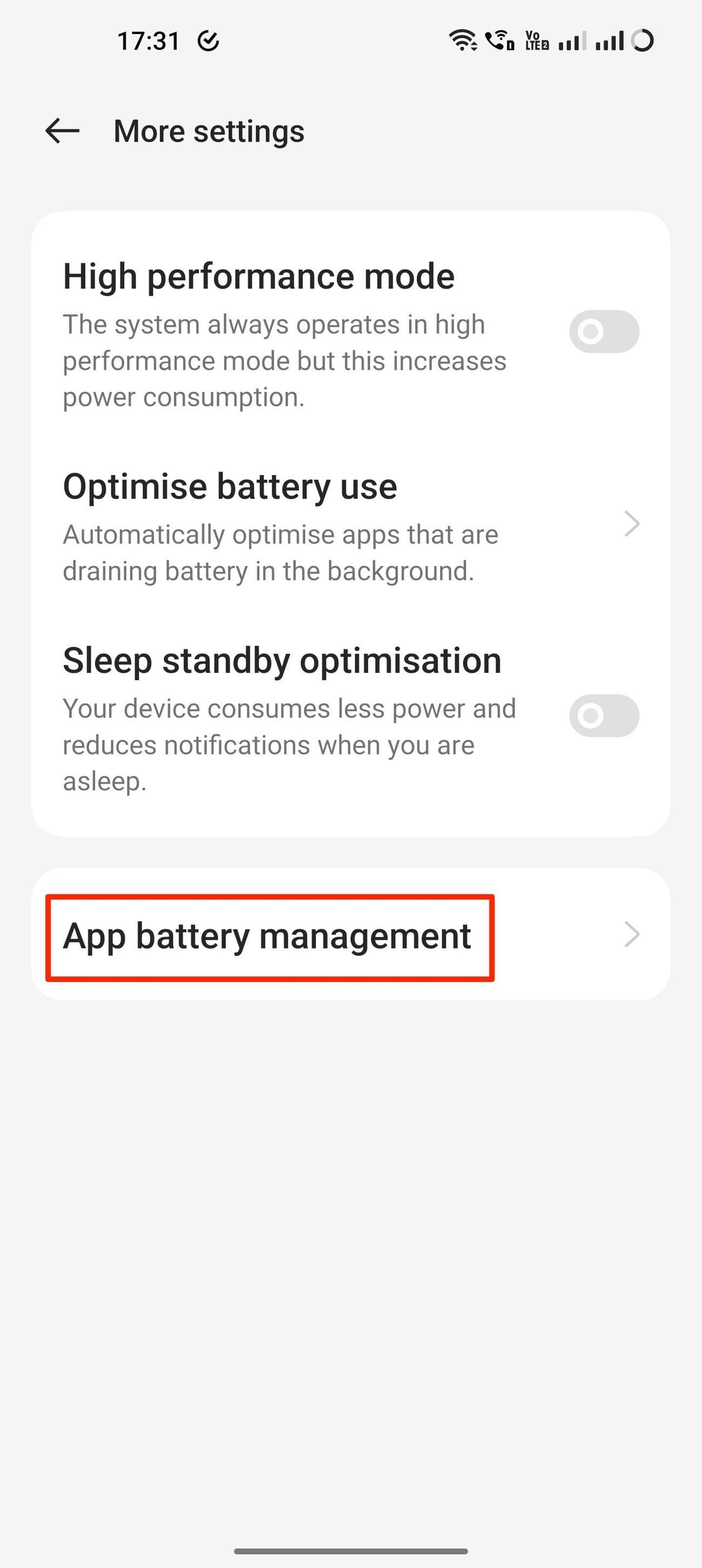This screenshot has height=1568, width=702.
Task: Tap the VoLTE indicator icon
Action: coord(537,40)
